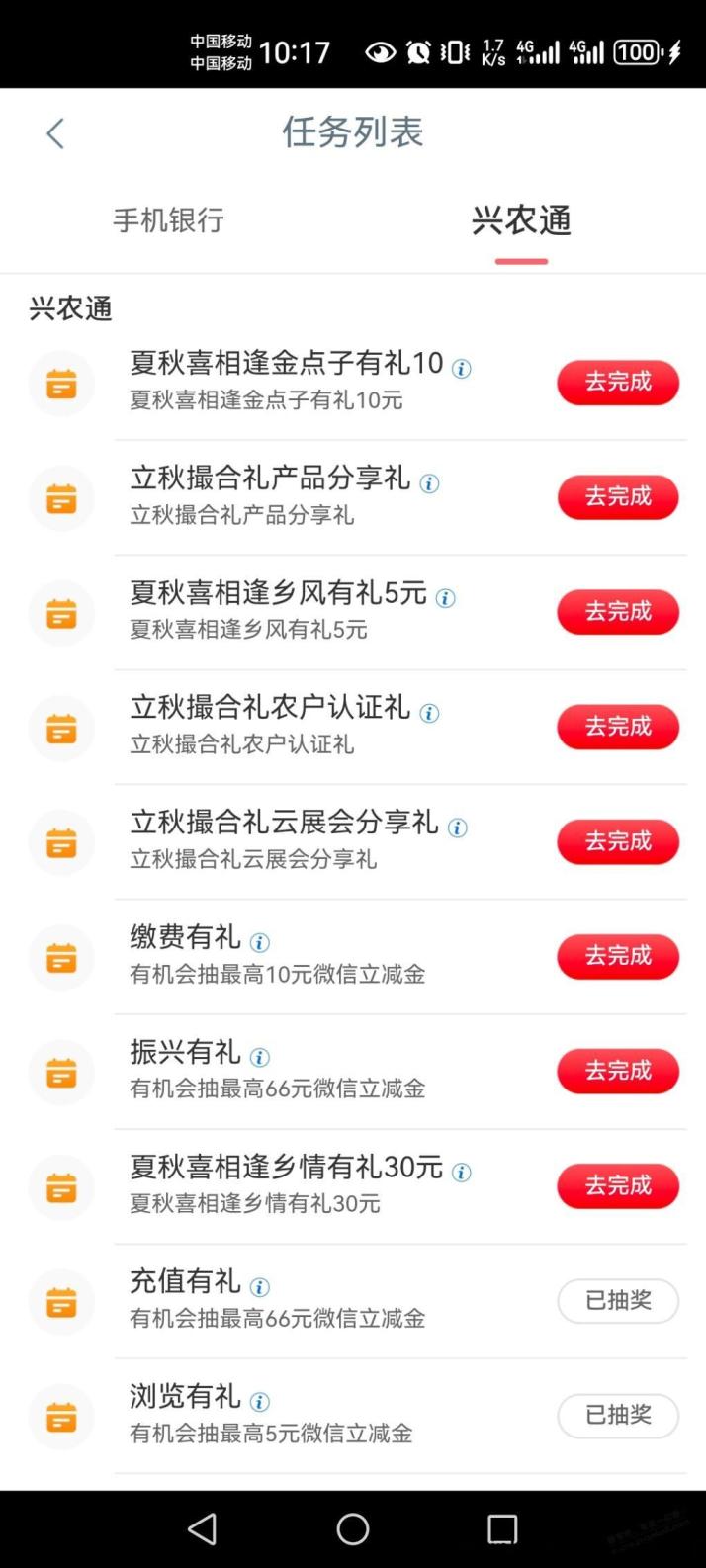Tap 已抽奖 next to 浏览有礼
This screenshot has height=1568, width=706.
[x=618, y=1416]
